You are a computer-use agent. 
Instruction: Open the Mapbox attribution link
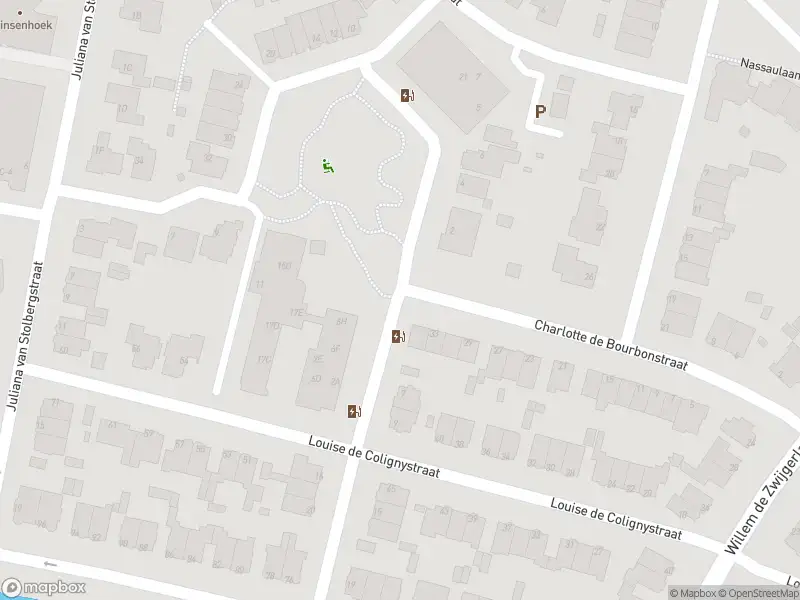[695, 593]
